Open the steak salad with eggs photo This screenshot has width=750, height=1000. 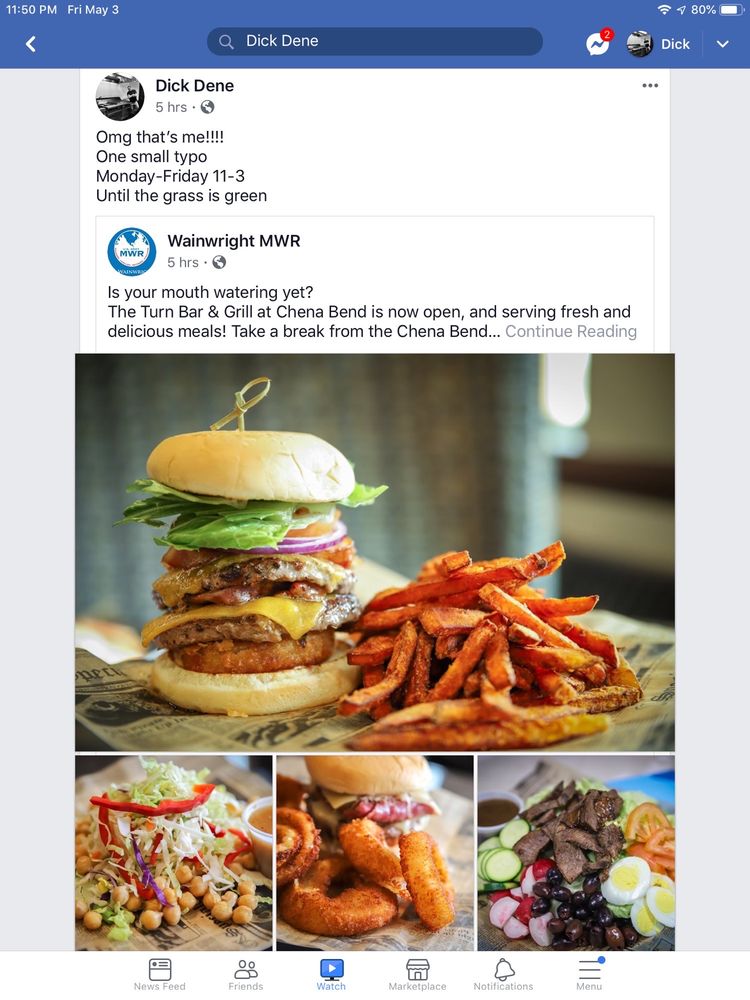click(576, 852)
